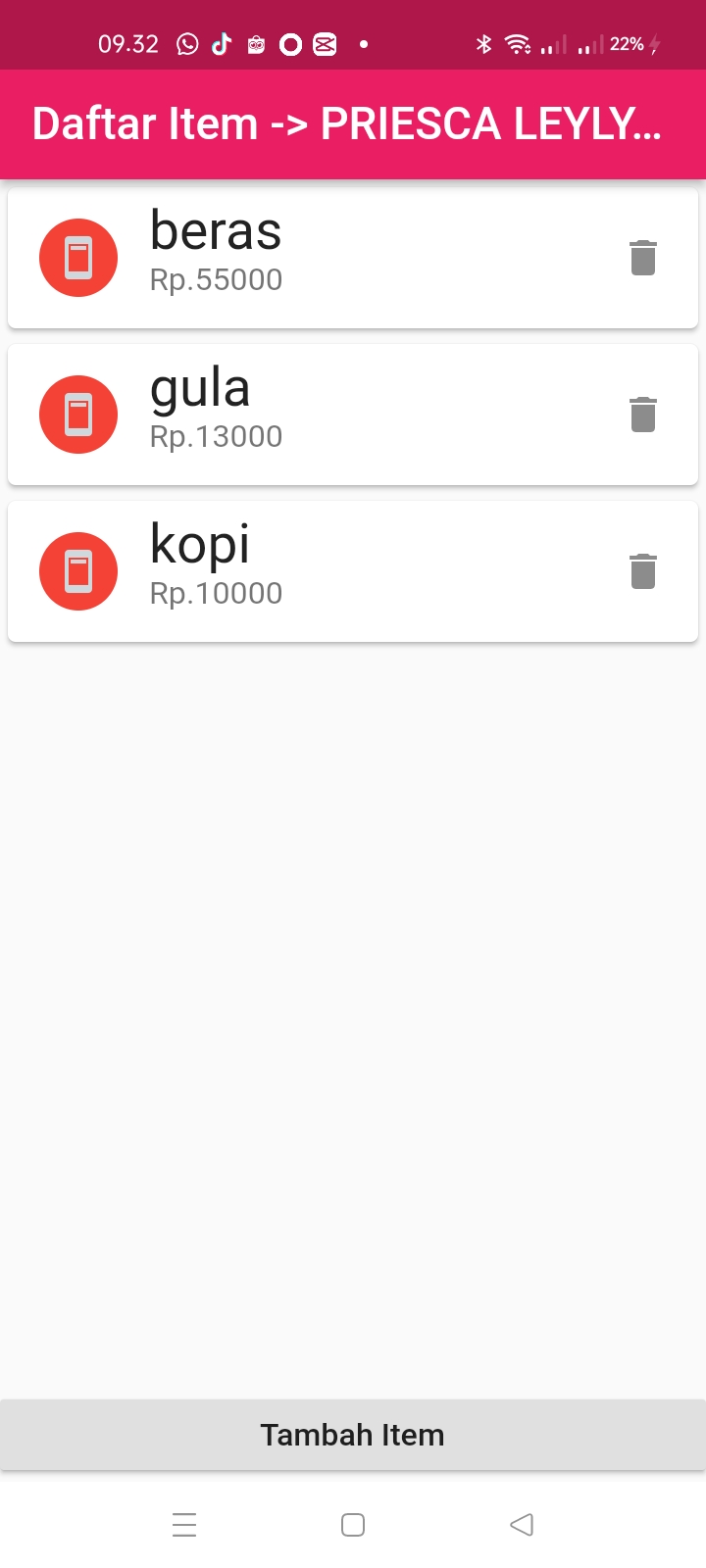
Task: Go back with system back button
Action: tap(522, 1525)
